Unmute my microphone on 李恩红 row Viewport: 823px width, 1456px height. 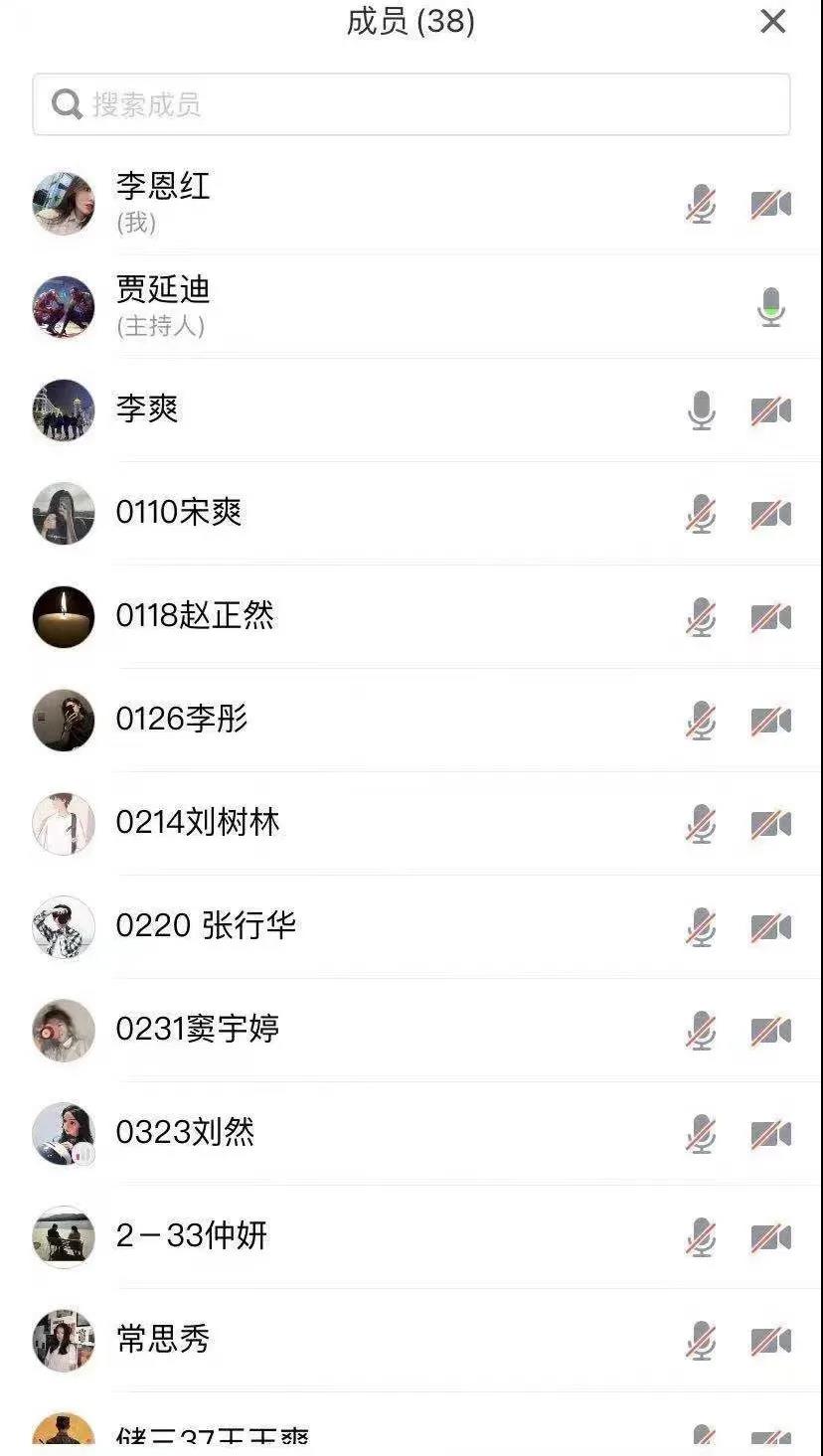point(701,205)
